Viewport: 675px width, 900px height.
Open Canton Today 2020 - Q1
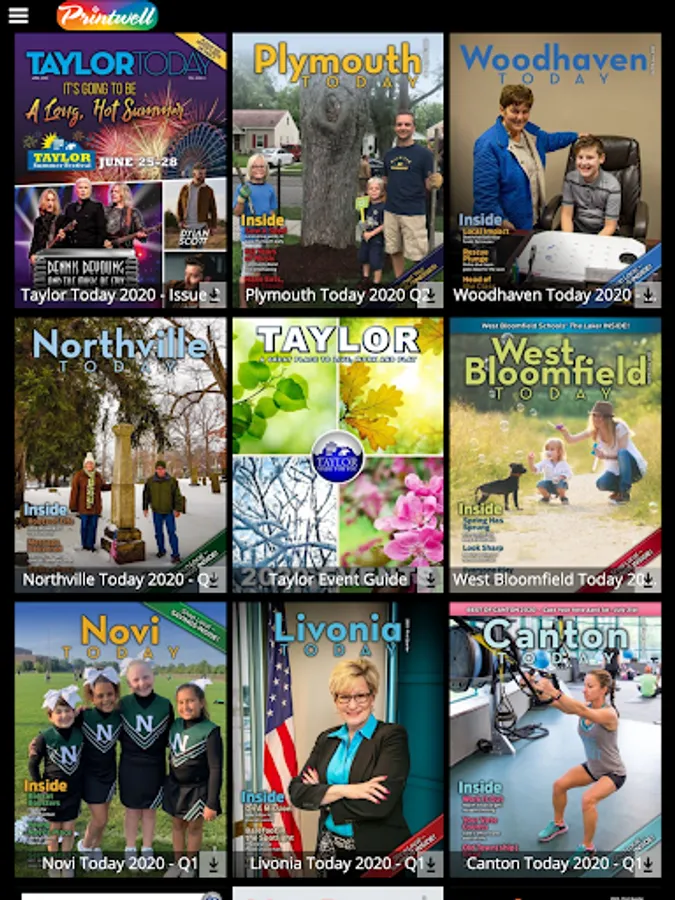click(555, 739)
